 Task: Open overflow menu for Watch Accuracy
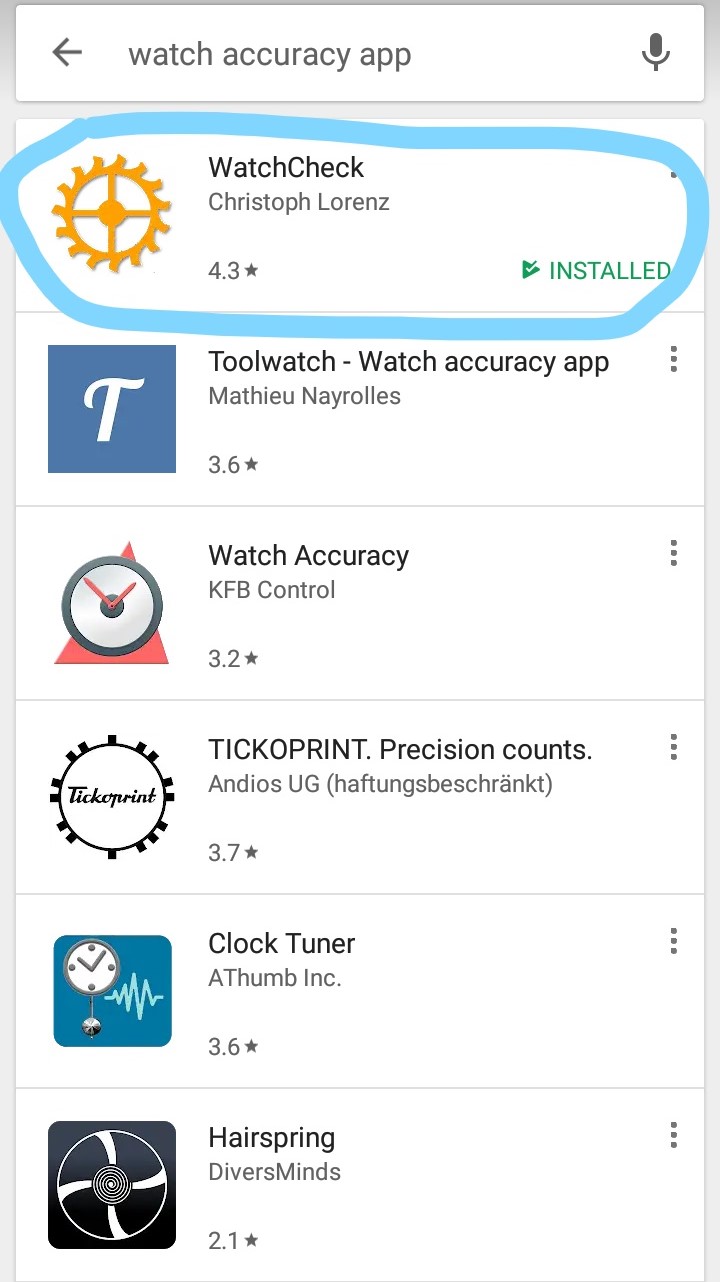click(x=674, y=553)
